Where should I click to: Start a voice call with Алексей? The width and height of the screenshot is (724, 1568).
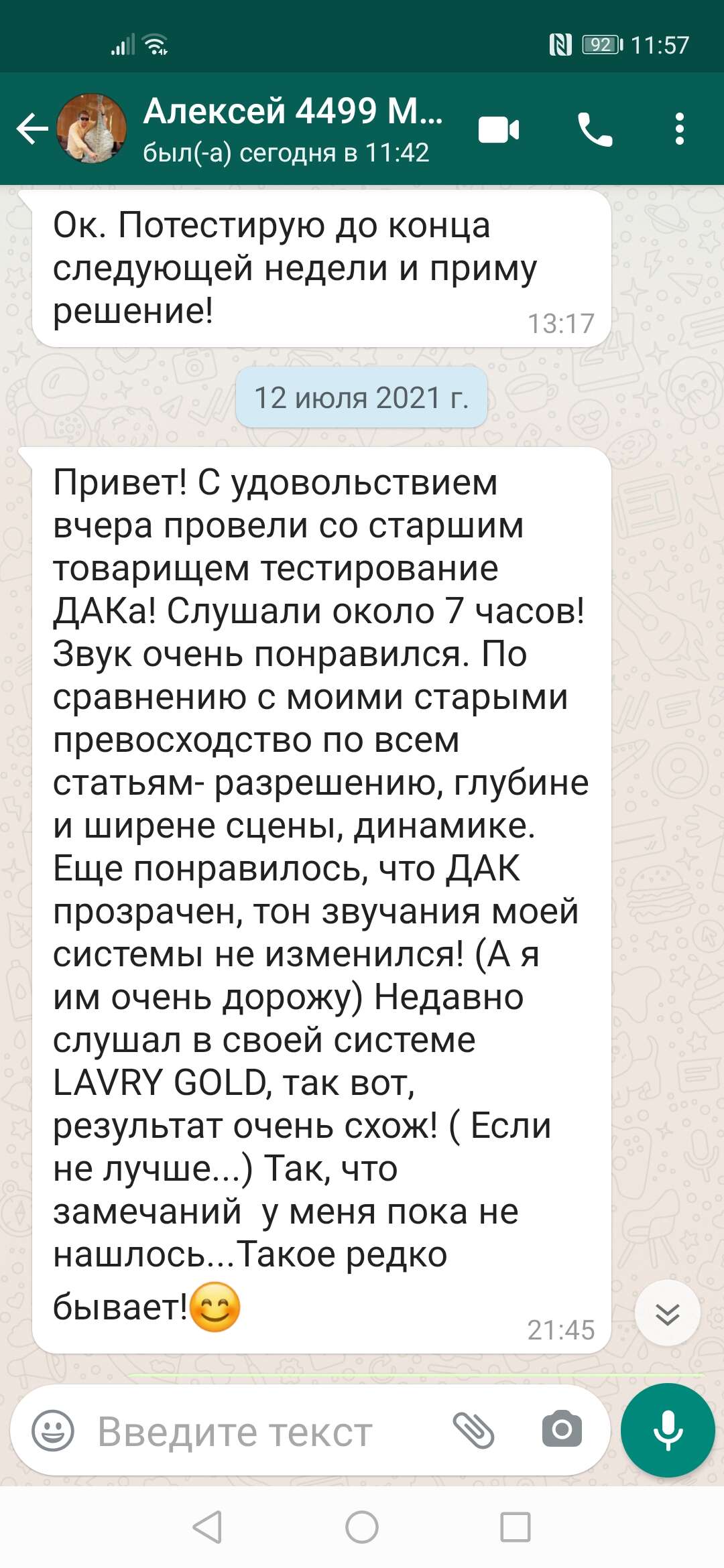pyautogui.click(x=595, y=129)
